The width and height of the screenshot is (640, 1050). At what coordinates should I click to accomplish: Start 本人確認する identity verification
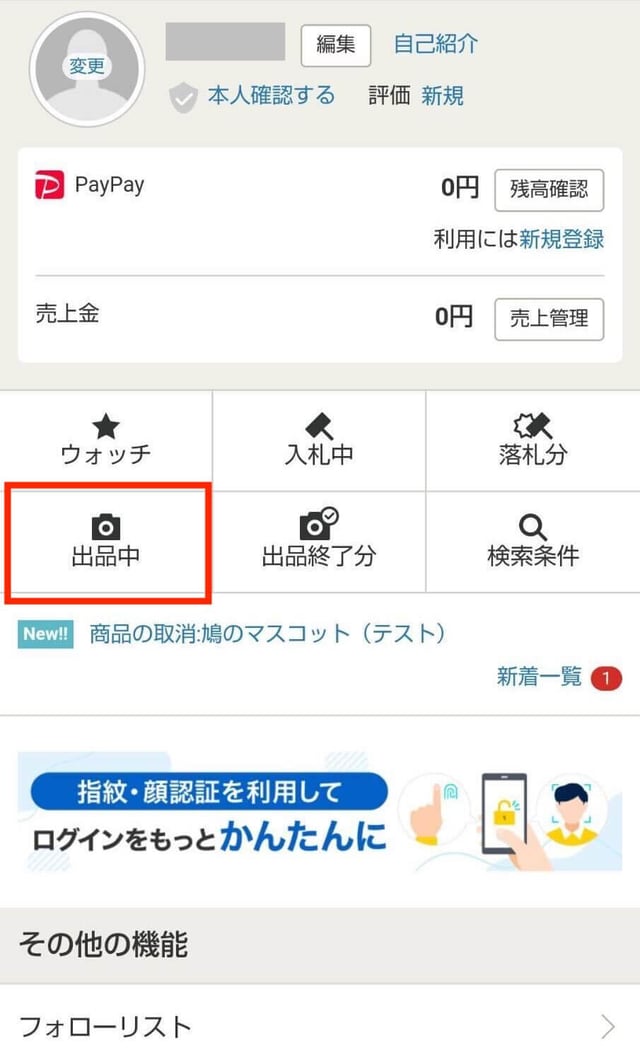tap(270, 96)
